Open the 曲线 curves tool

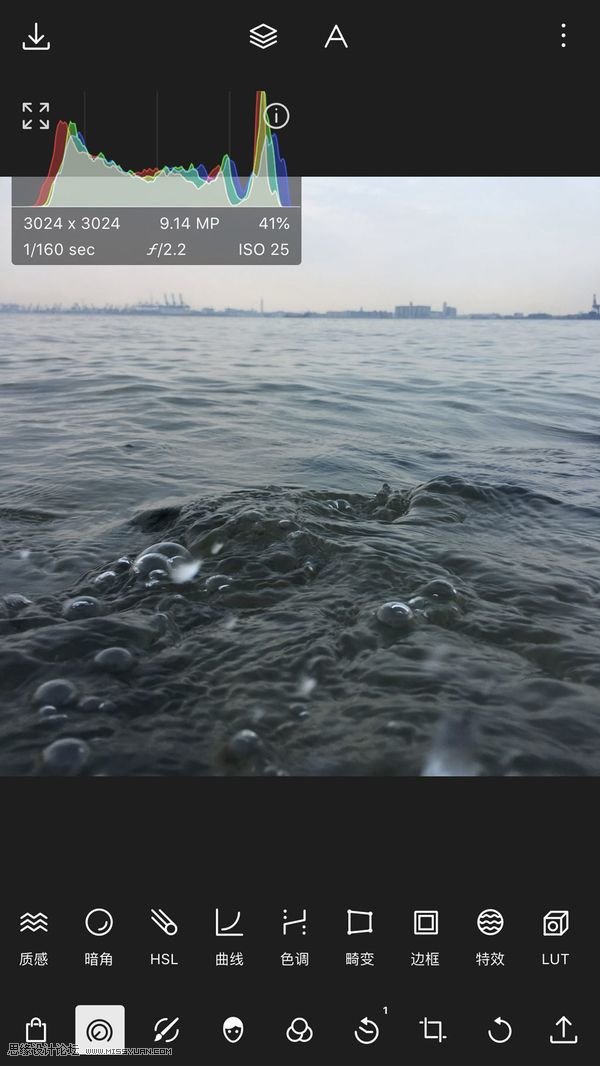coord(229,936)
